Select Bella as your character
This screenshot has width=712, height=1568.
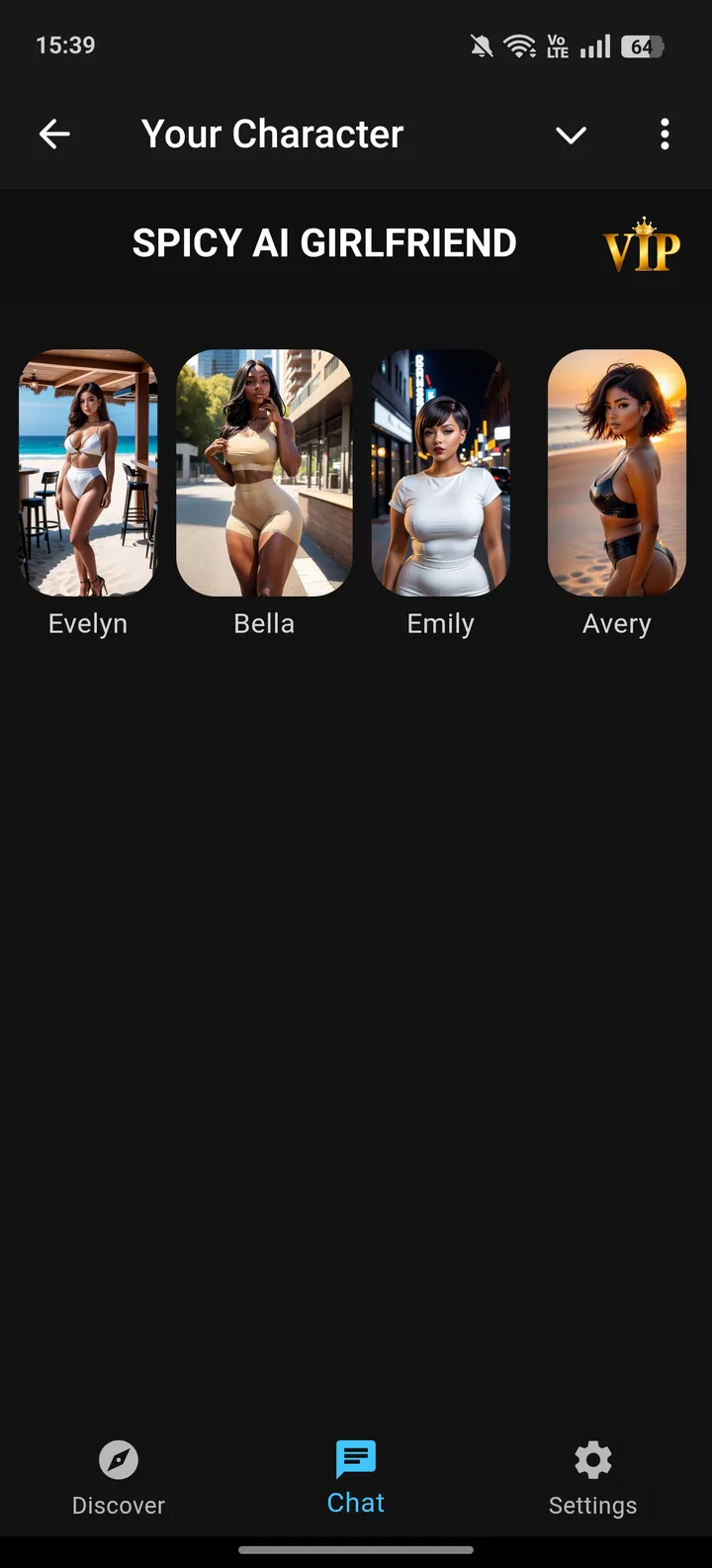click(264, 472)
